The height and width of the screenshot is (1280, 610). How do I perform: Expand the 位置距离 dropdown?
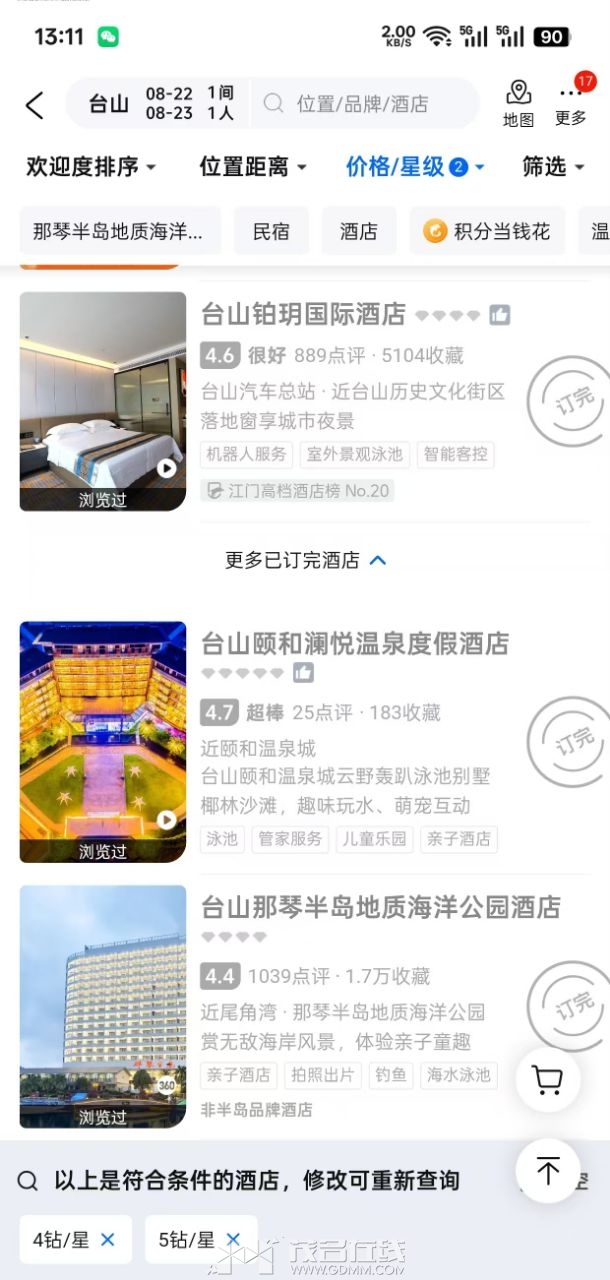253,167
